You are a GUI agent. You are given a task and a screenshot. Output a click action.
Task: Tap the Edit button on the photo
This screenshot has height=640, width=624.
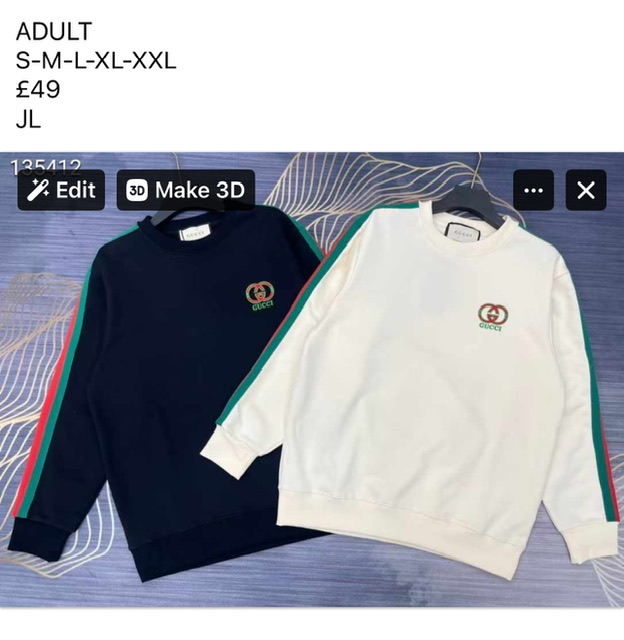click(61, 190)
